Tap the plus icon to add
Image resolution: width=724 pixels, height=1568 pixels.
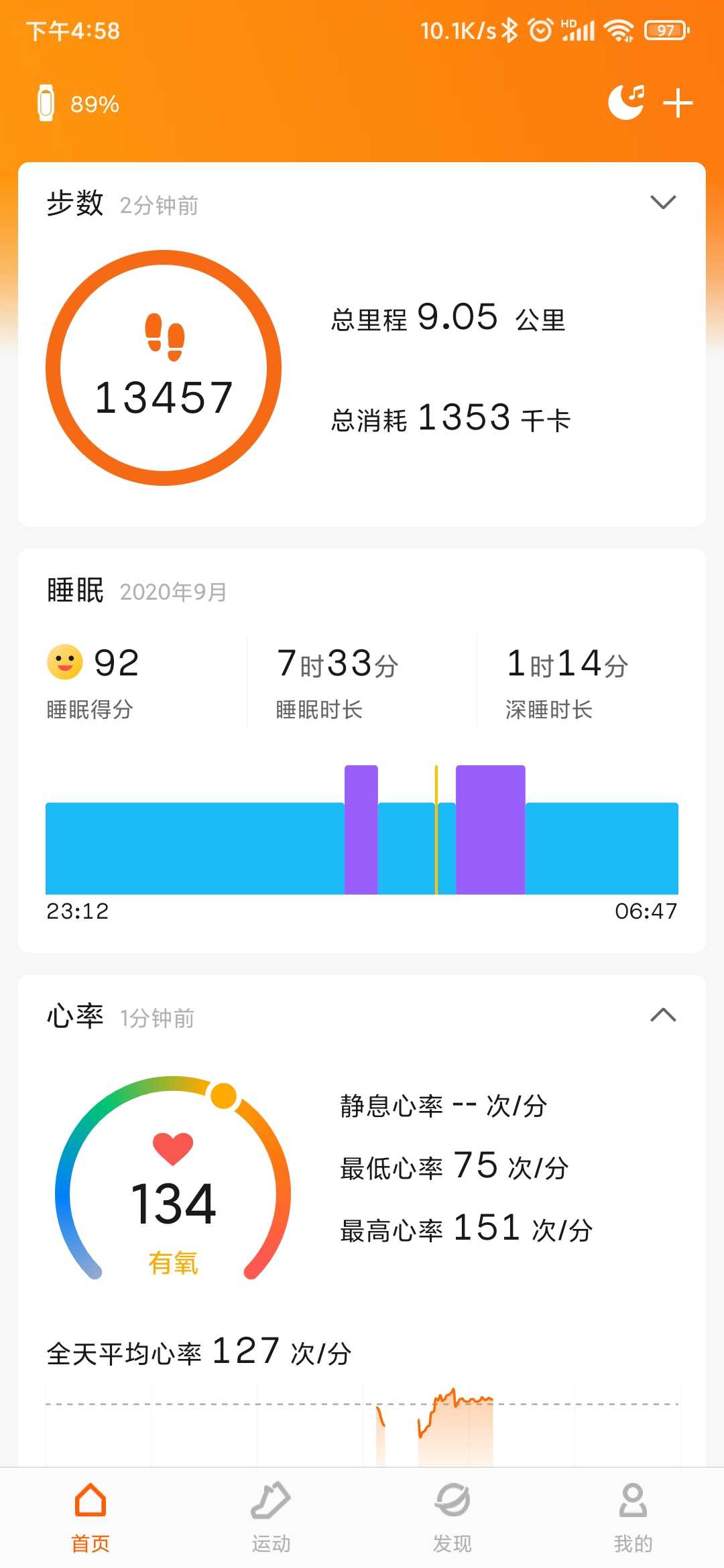(x=678, y=103)
